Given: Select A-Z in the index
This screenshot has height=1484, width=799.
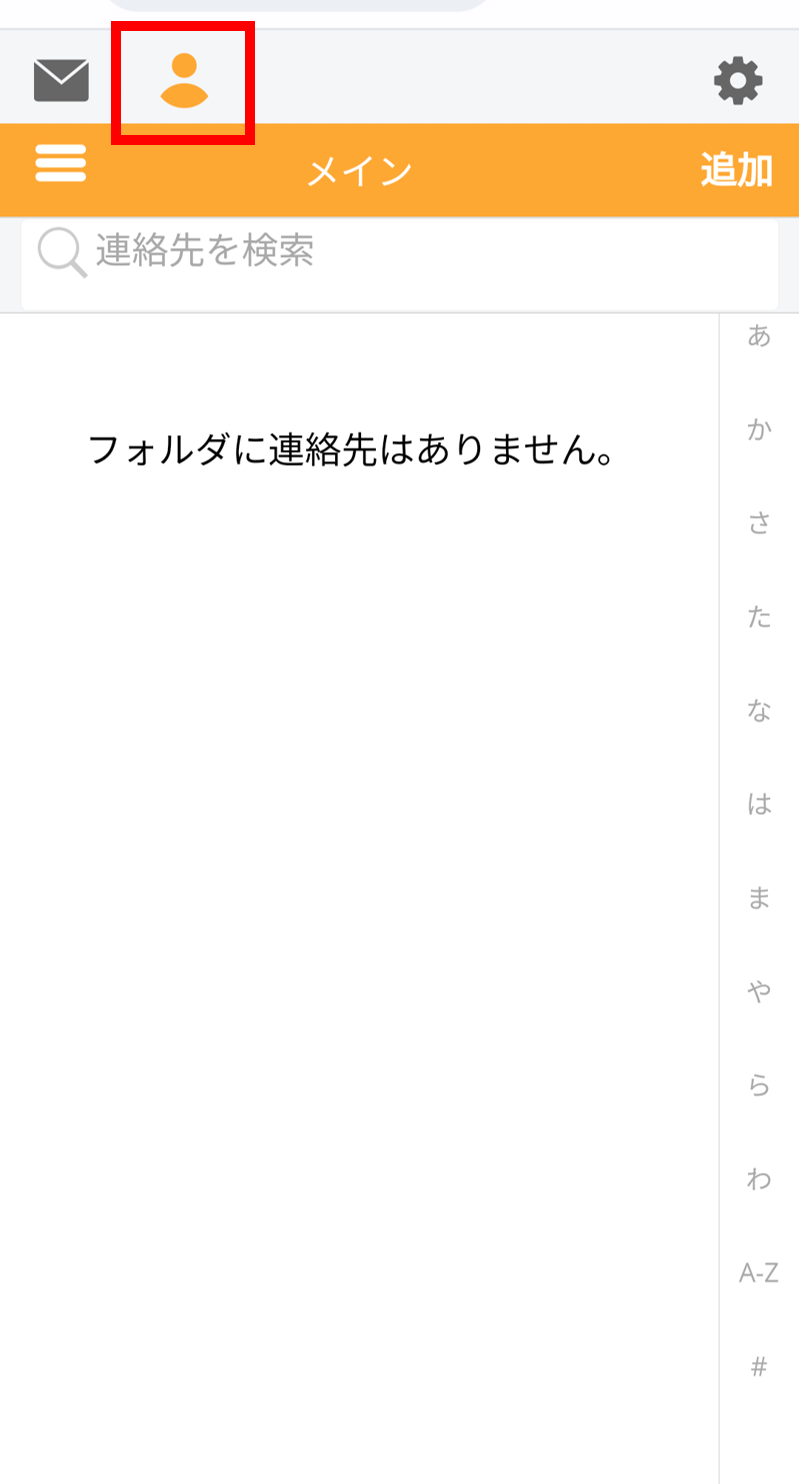Looking at the screenshot, I should point(759,1272).
